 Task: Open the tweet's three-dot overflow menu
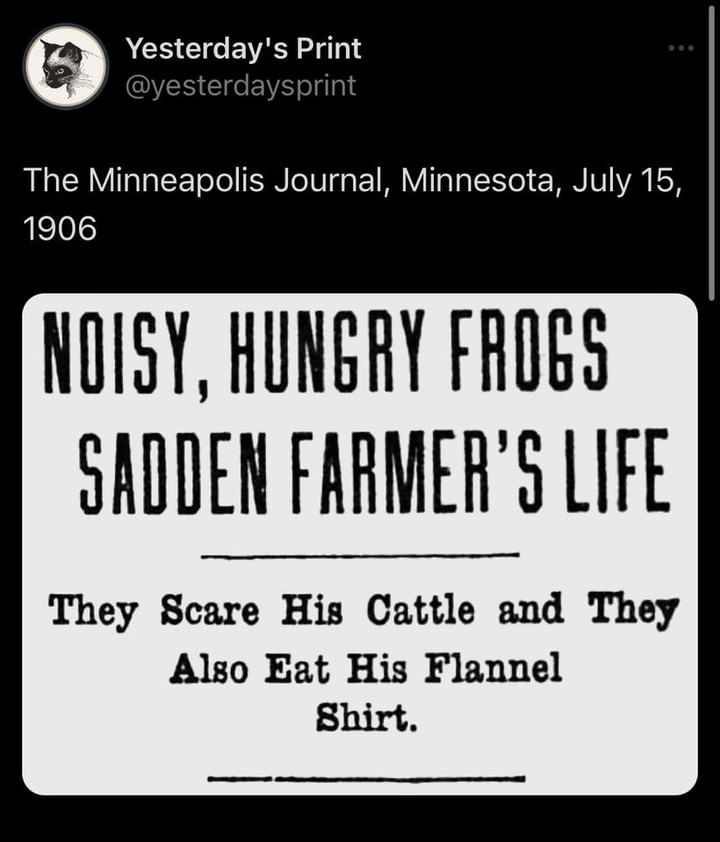coord(680,48)
